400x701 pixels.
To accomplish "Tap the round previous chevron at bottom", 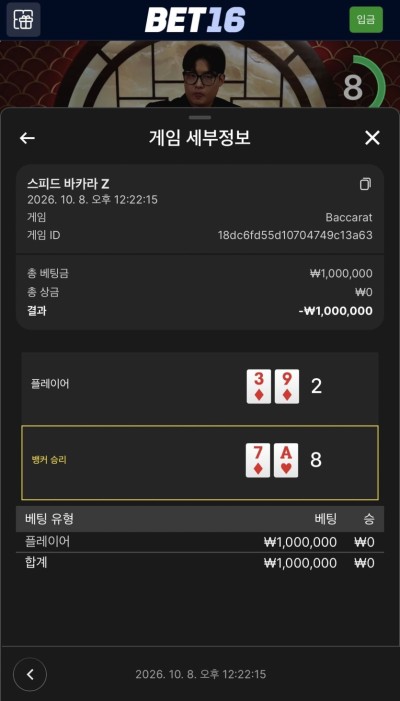I will (30, 674).
